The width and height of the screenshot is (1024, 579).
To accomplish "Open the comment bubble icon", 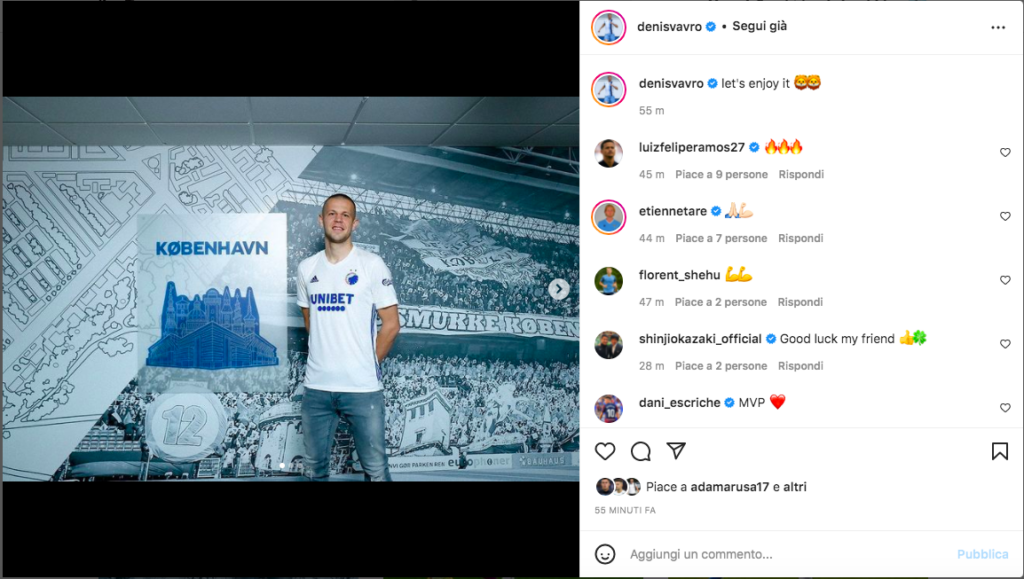I will [x=641, y=451].
